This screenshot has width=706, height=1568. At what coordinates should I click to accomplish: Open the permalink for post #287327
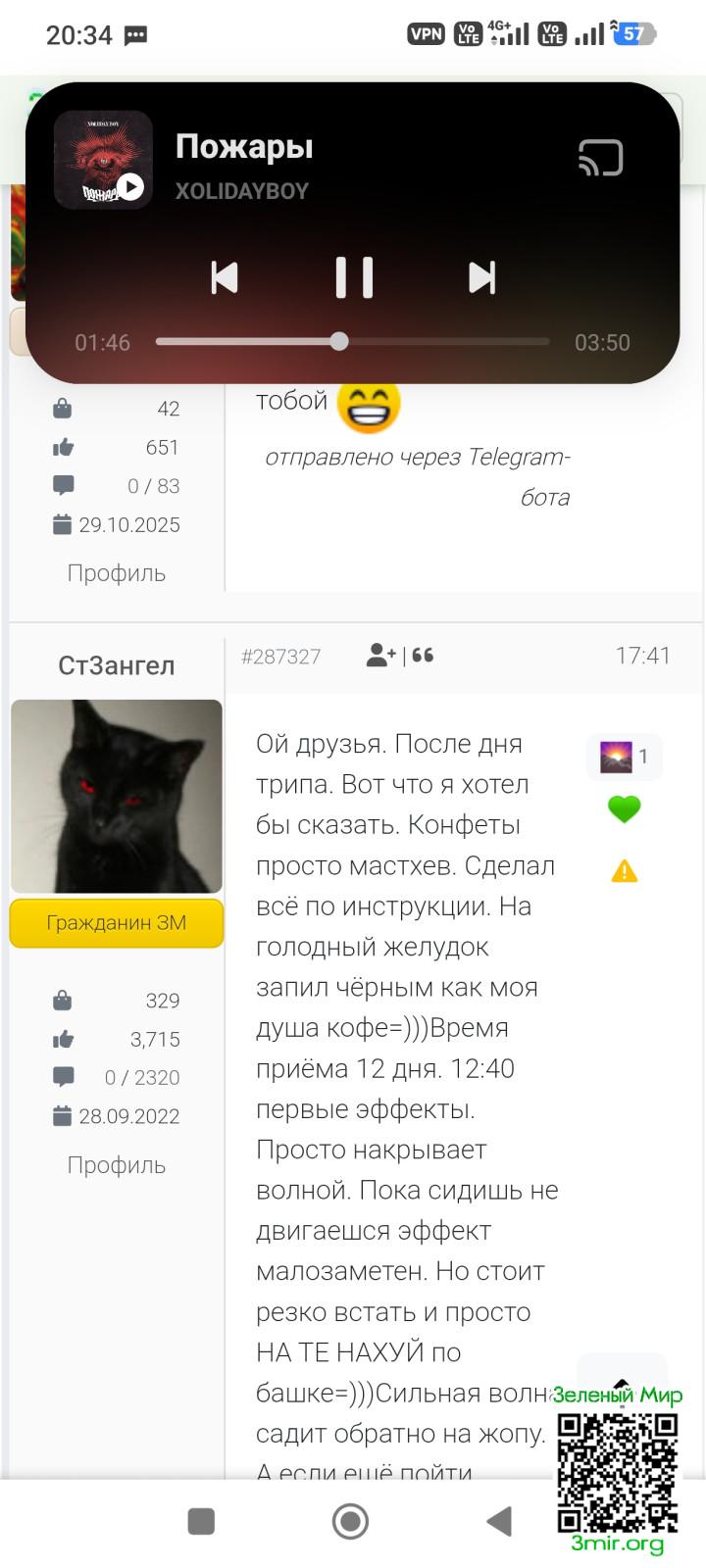pyautogui.click(x=280, y=657)
